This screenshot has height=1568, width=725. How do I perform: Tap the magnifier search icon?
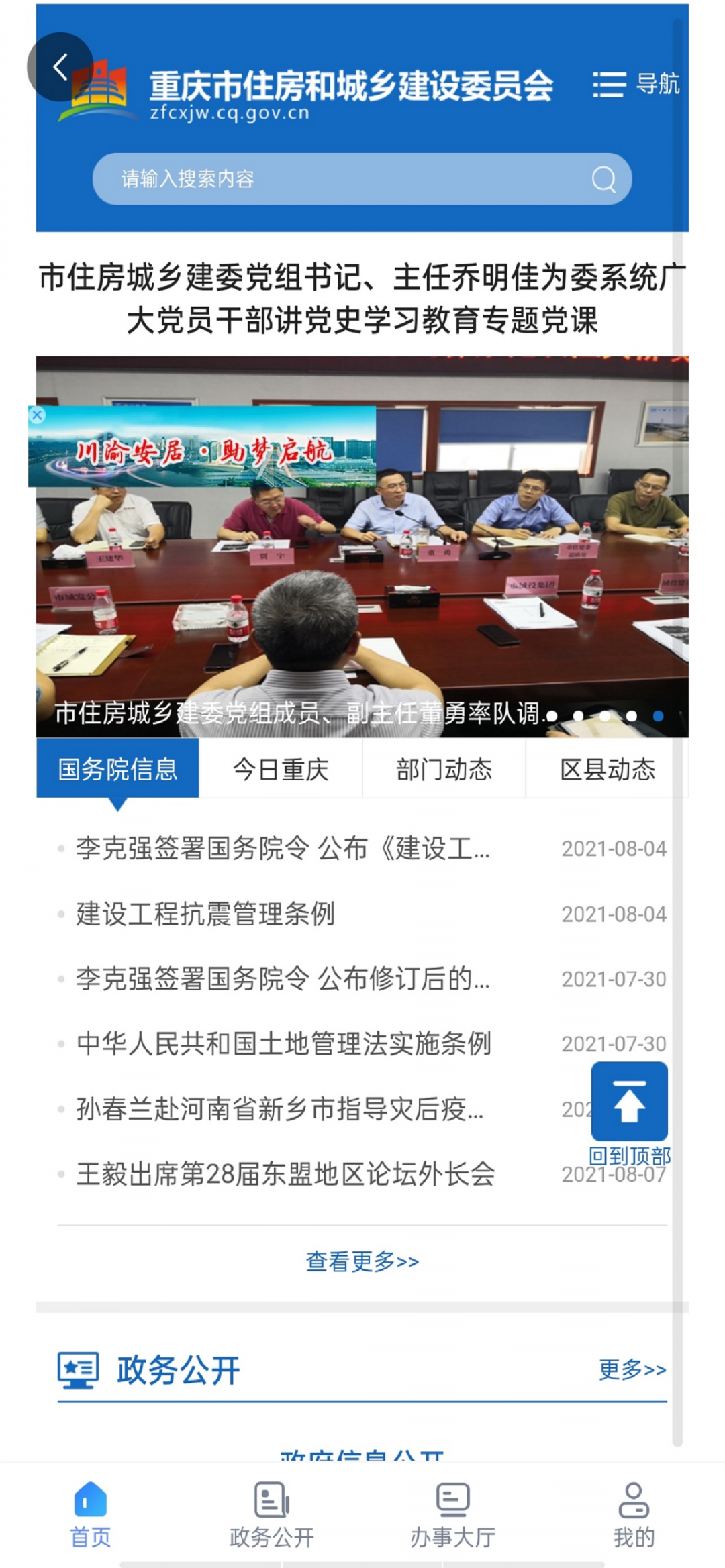click(603, 179)
